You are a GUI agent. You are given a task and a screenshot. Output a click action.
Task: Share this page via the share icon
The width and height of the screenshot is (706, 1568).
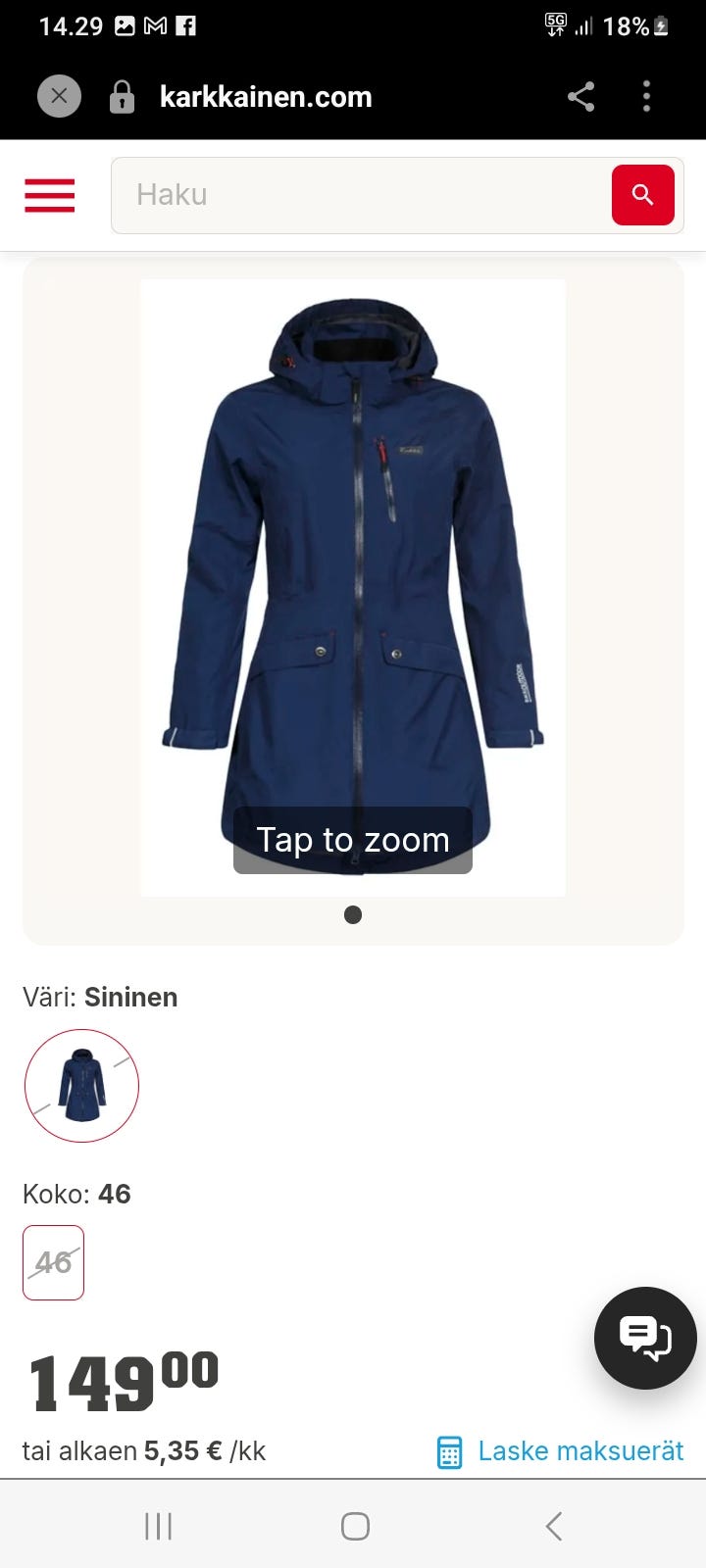click(580, 96)
